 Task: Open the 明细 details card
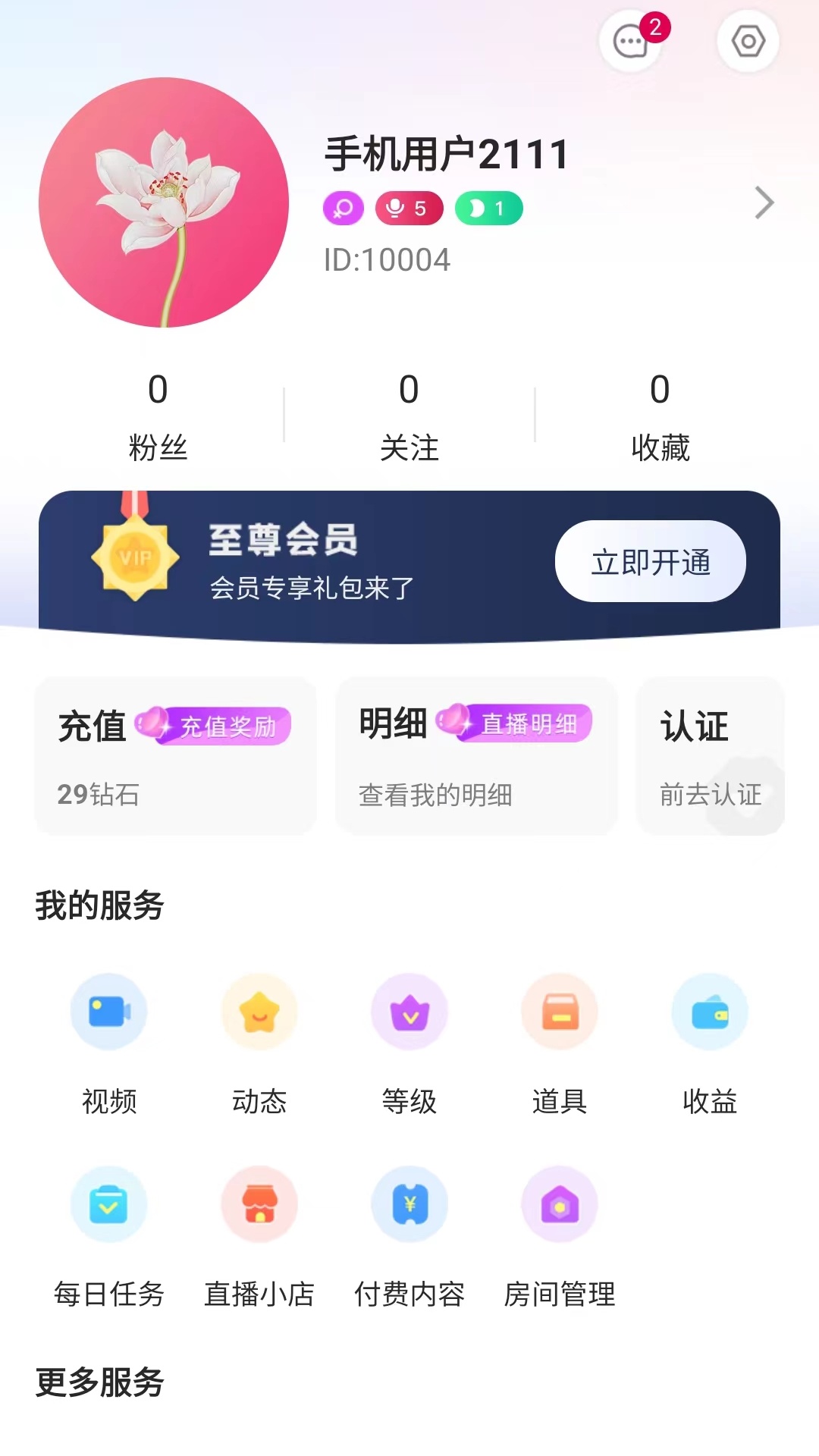pos(476,756)
